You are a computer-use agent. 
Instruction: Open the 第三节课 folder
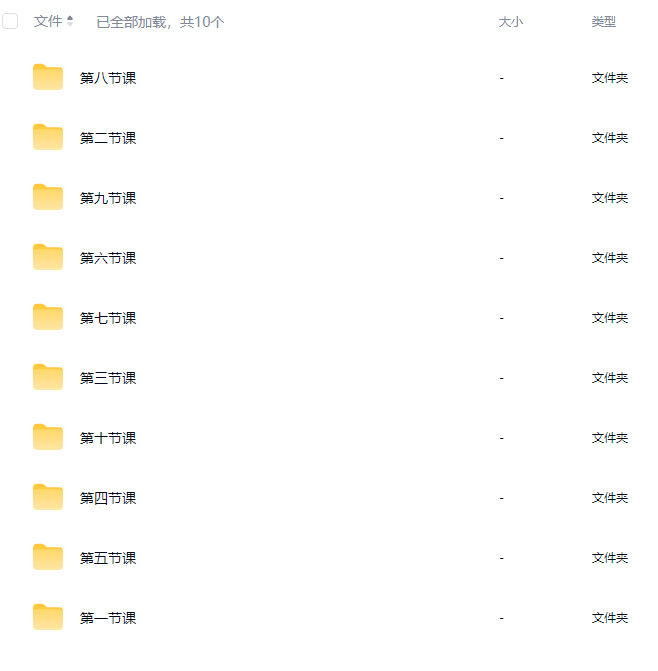[x=107, y=378]
